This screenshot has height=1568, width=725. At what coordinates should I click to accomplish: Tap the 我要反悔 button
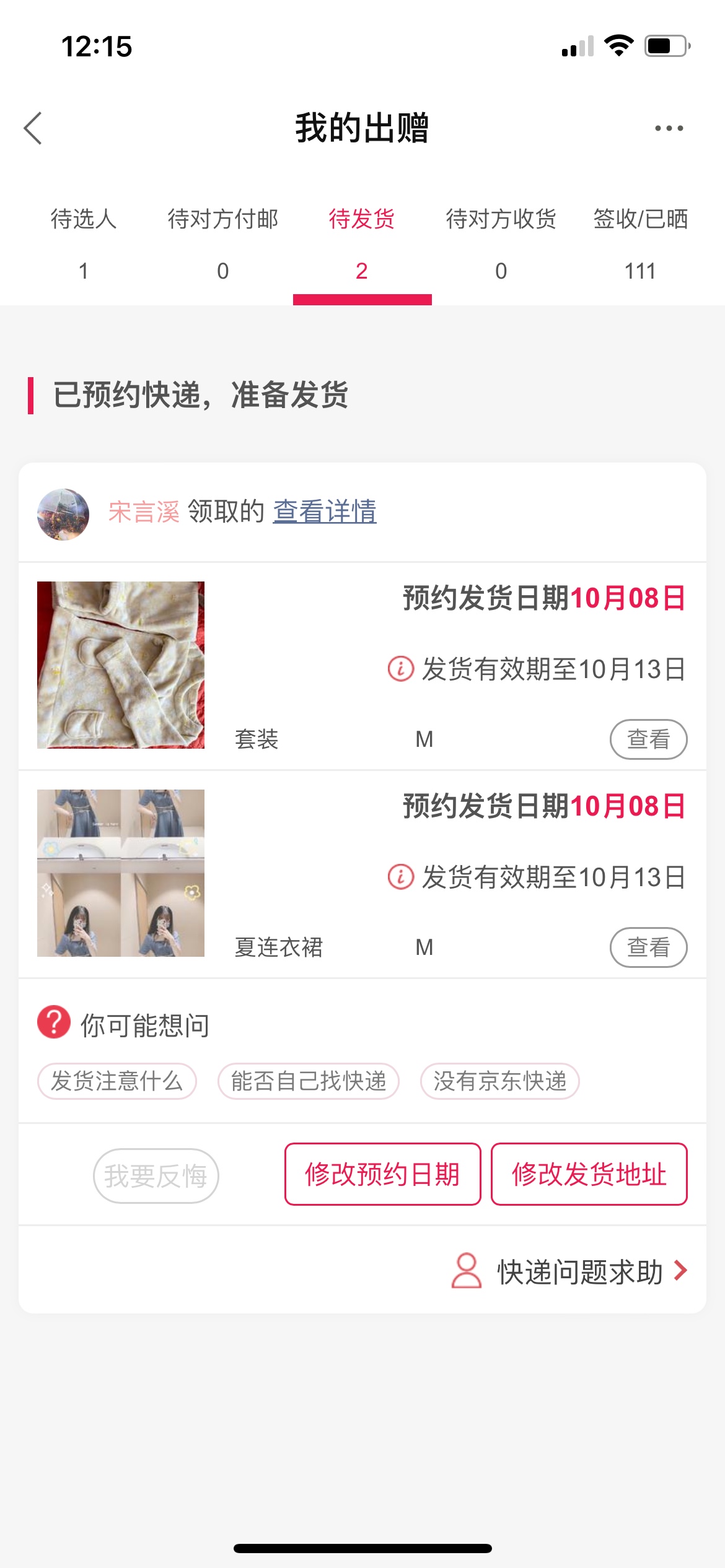(x=156, y=1175)
